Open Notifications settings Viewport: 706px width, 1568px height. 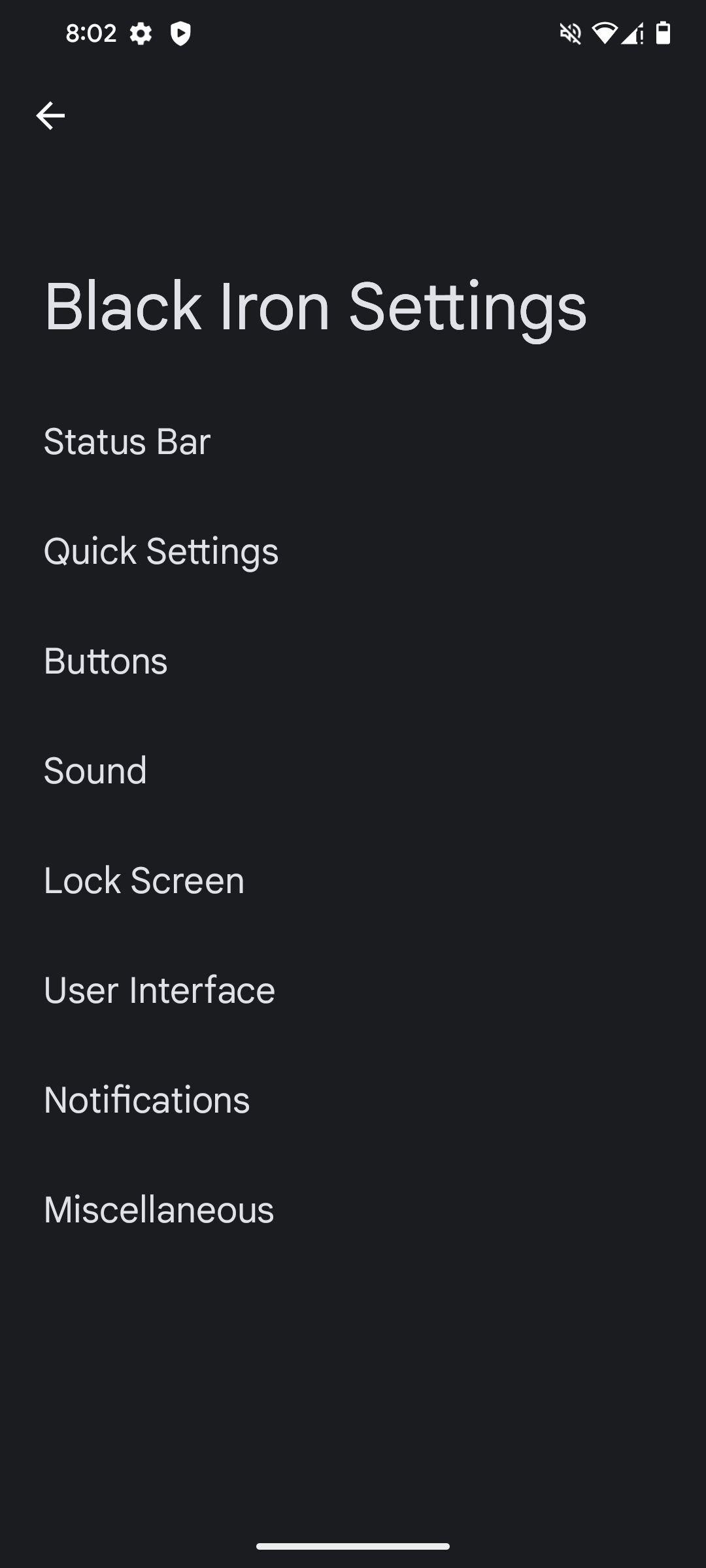pyautogui.click(x=353, y=1100)
